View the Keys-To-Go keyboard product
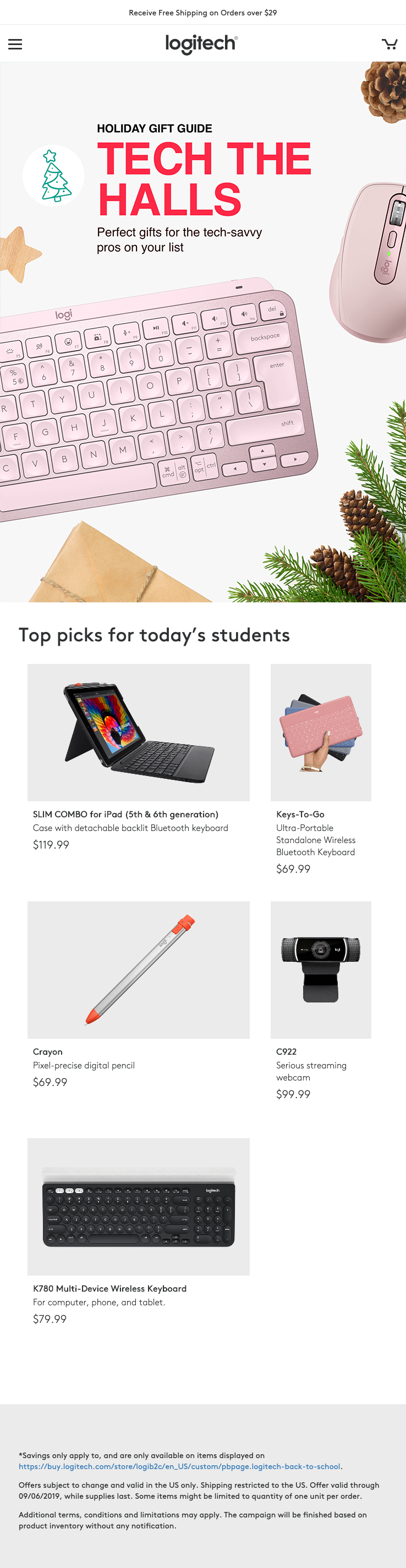 coord(321,732)
